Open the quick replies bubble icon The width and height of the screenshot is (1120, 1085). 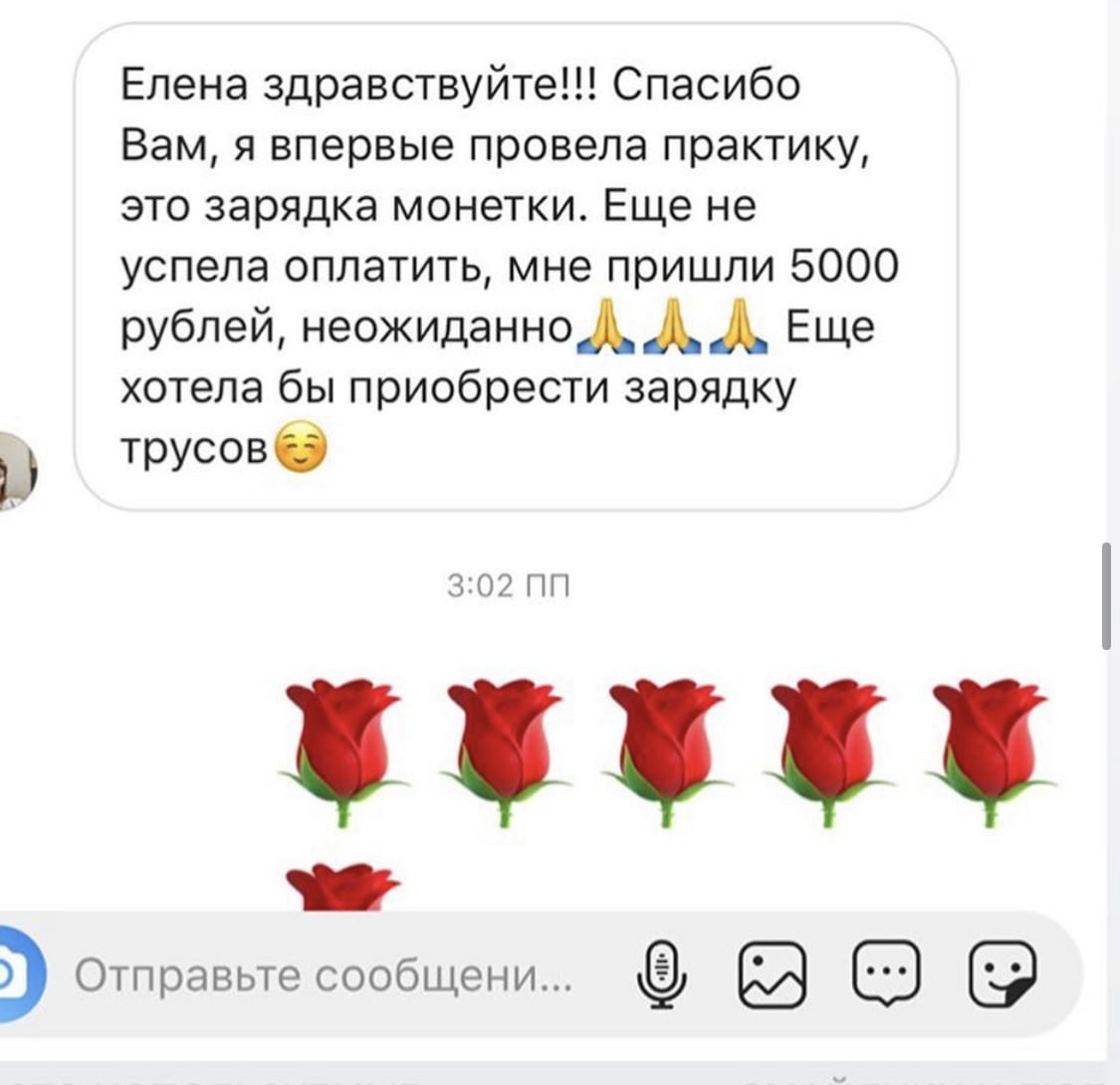click(889, 969)
